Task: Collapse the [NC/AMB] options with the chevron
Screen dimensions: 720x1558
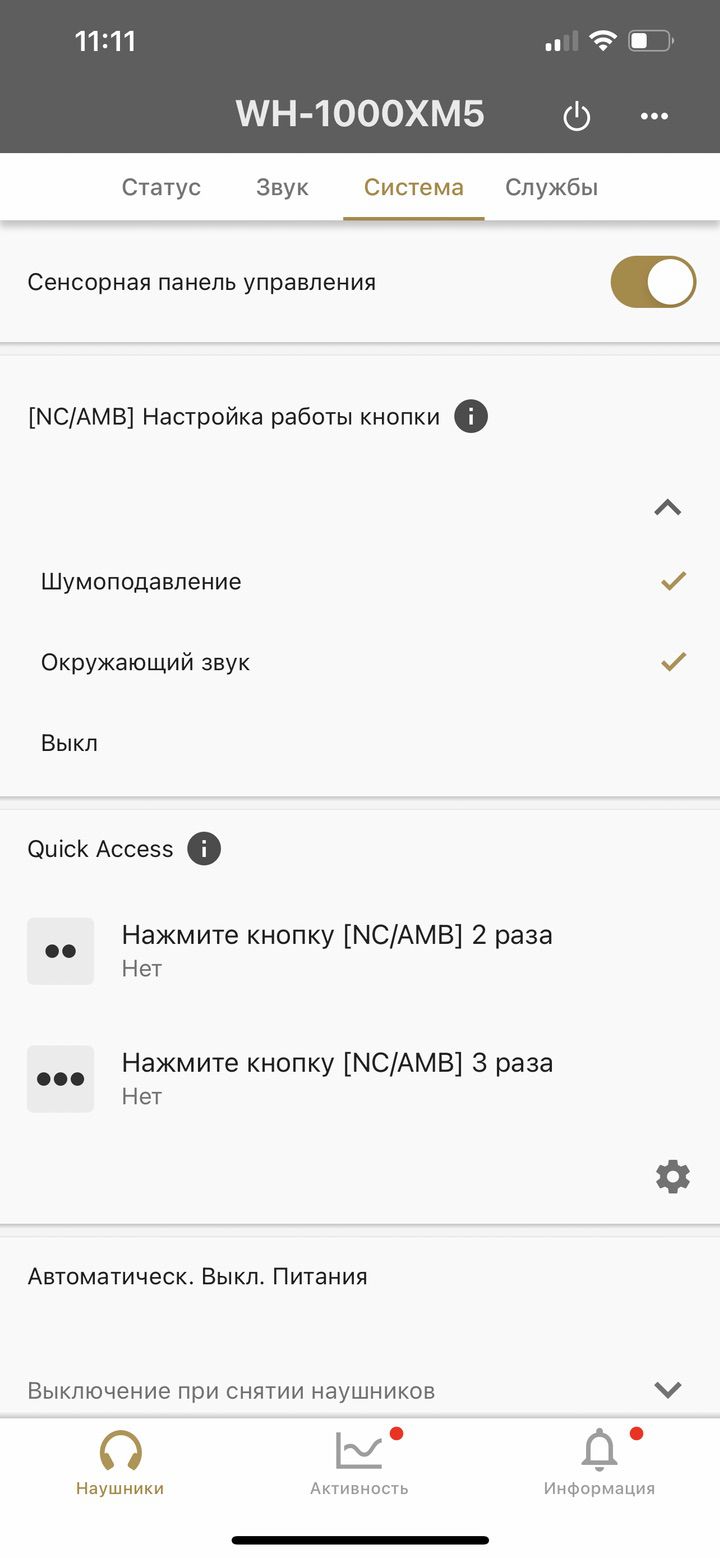Action: [667, 507]
